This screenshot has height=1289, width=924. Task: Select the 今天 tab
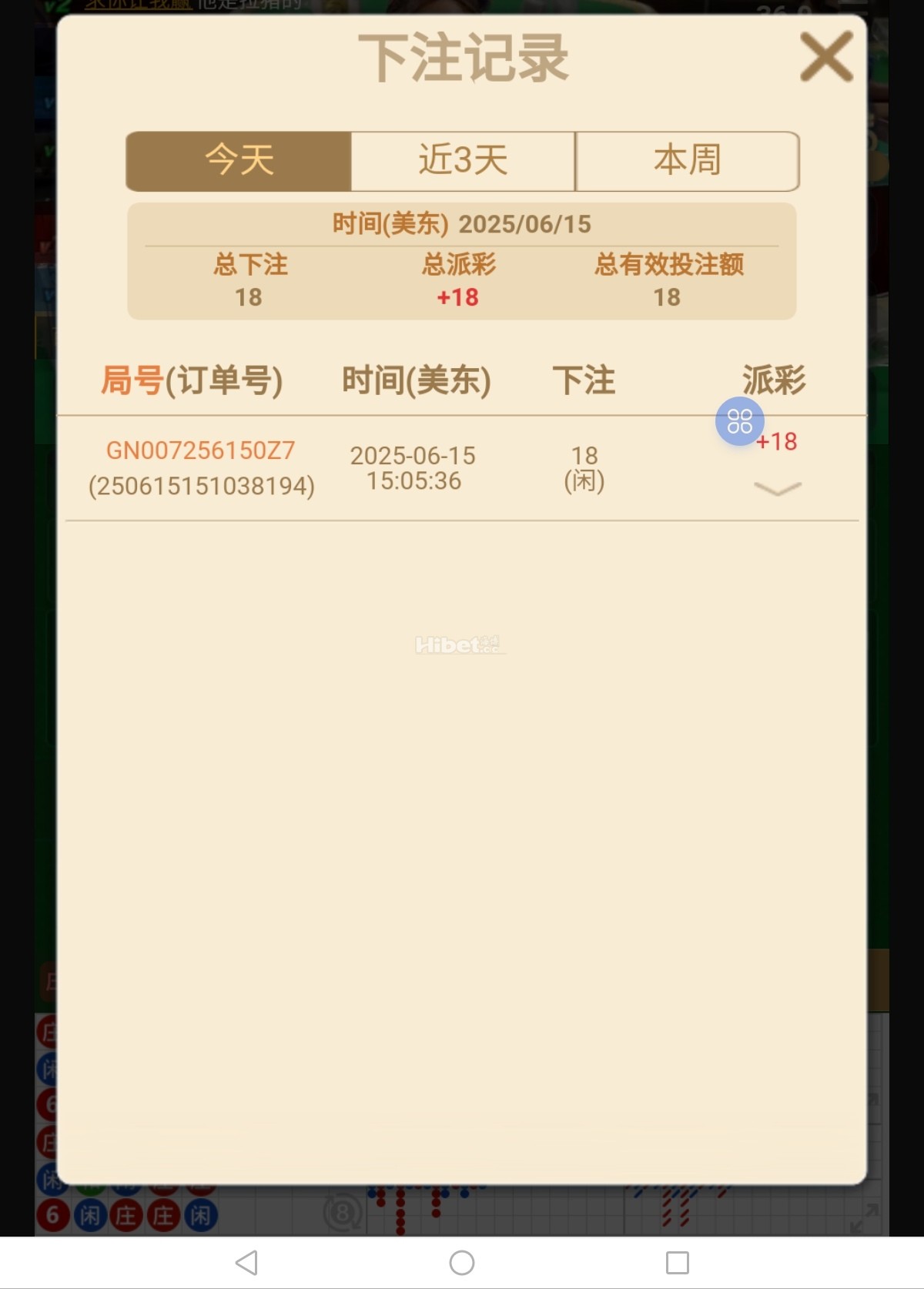coord(240,160)
